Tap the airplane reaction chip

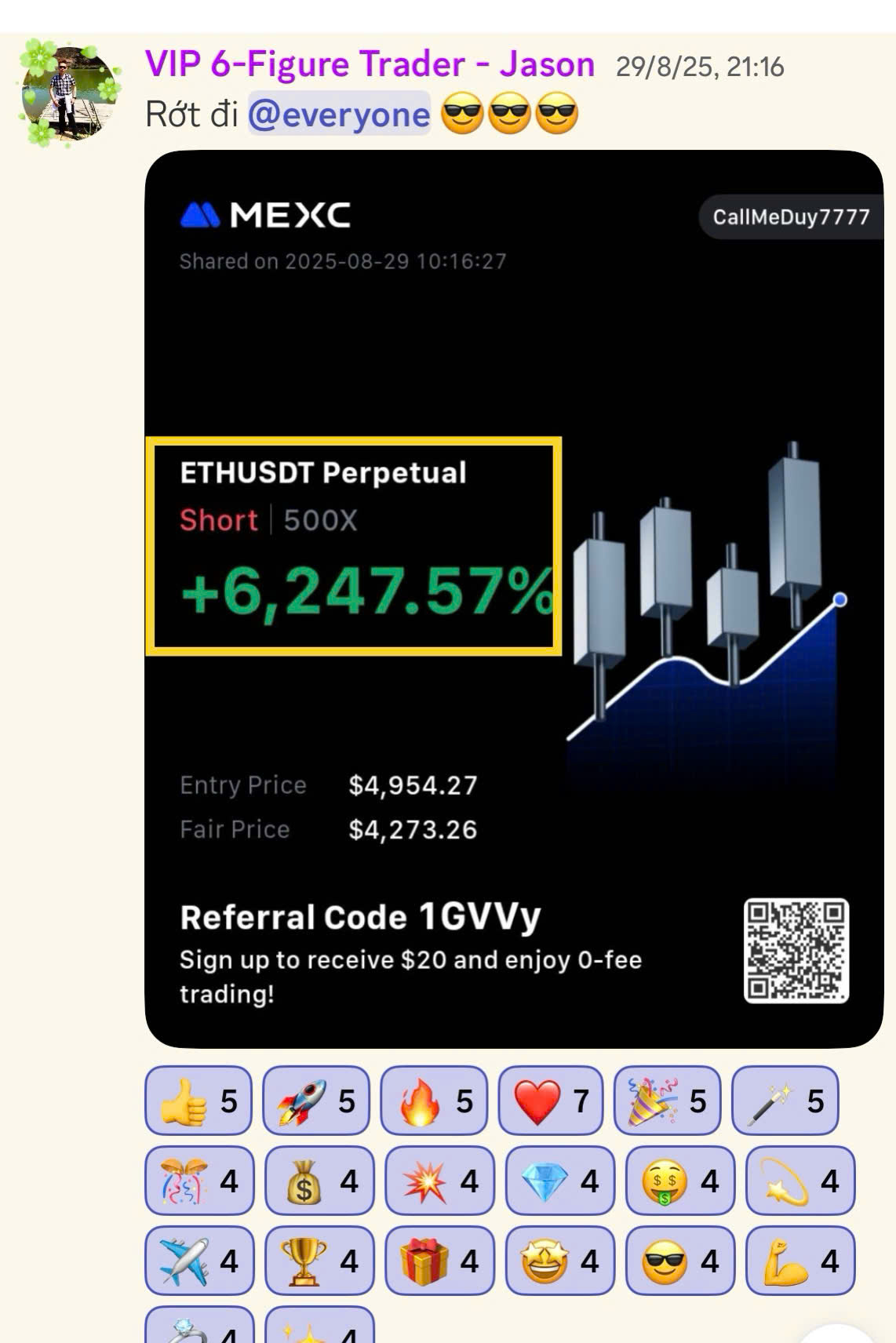199,1261
